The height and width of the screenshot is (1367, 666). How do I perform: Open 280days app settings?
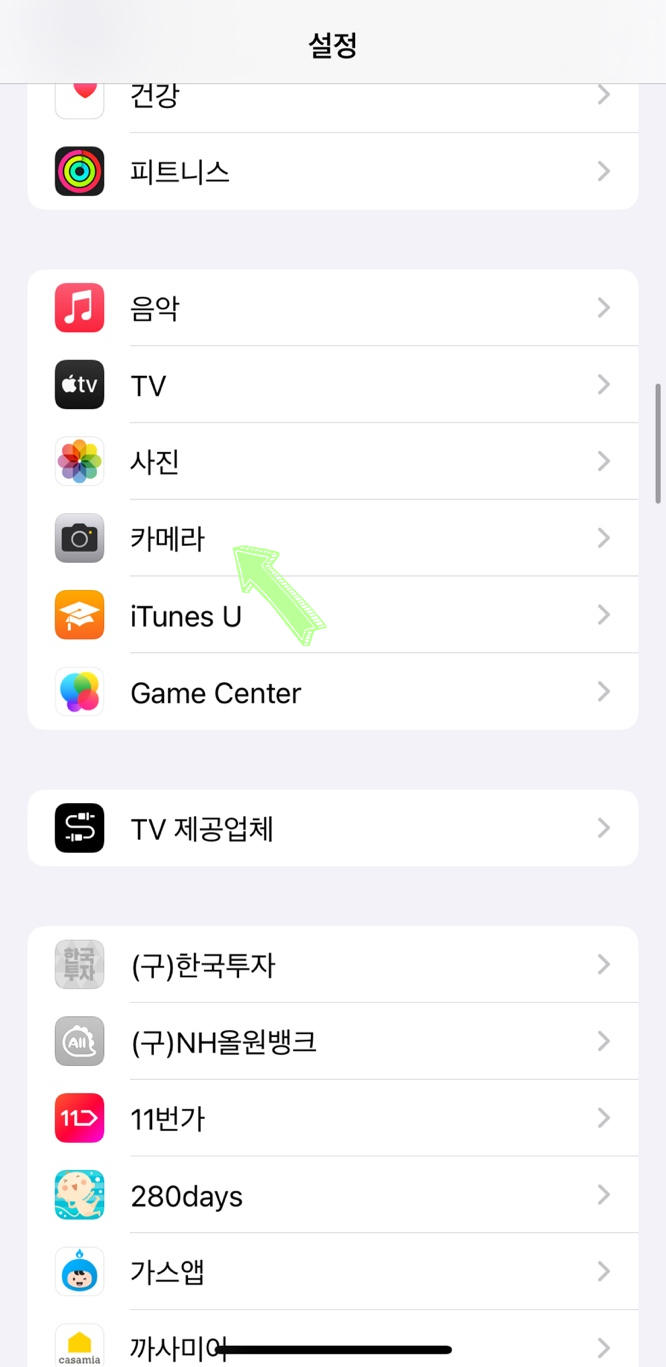pos(333,1195)
